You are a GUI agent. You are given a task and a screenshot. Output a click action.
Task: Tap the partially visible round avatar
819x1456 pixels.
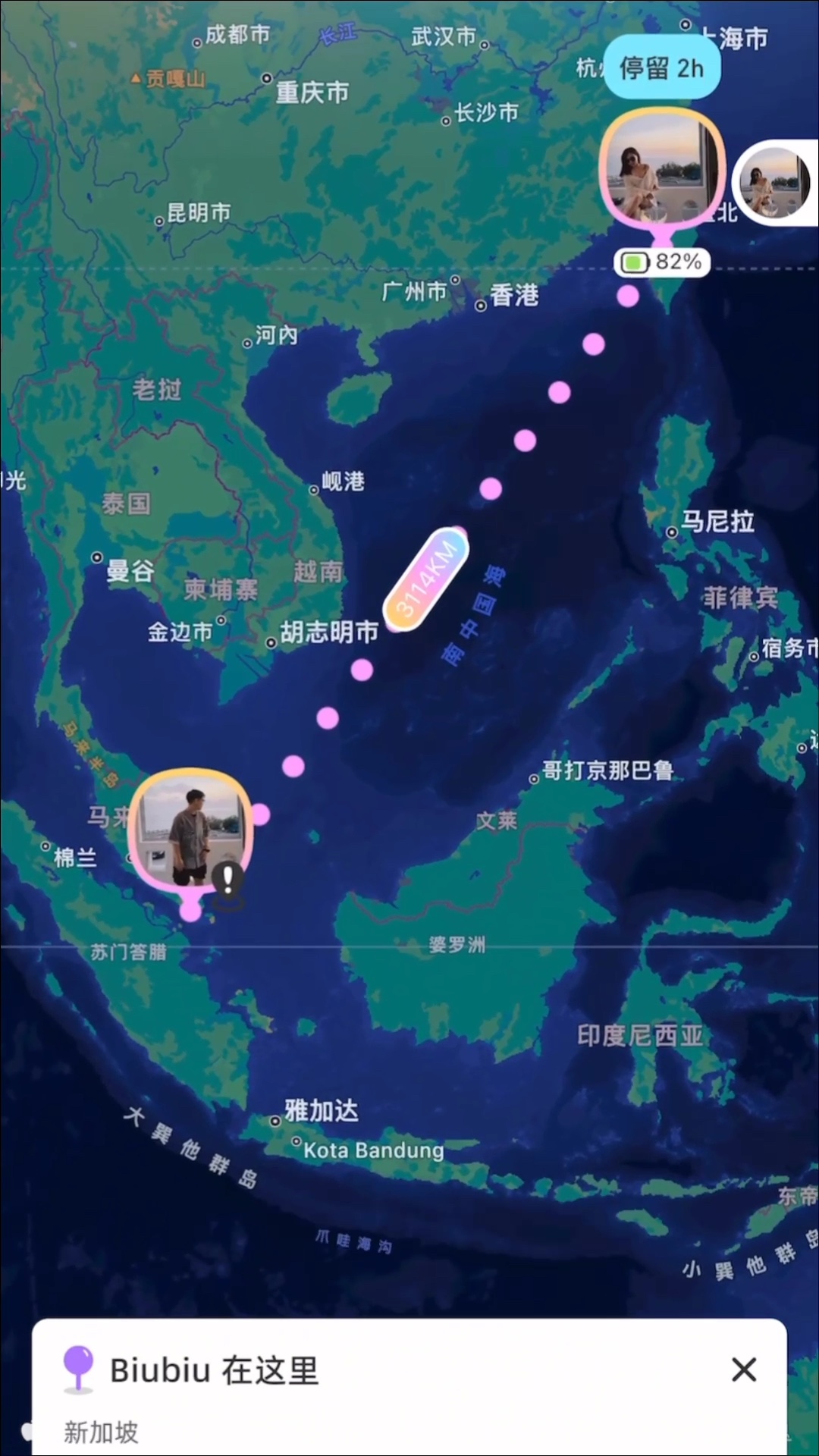click(775, 183)
